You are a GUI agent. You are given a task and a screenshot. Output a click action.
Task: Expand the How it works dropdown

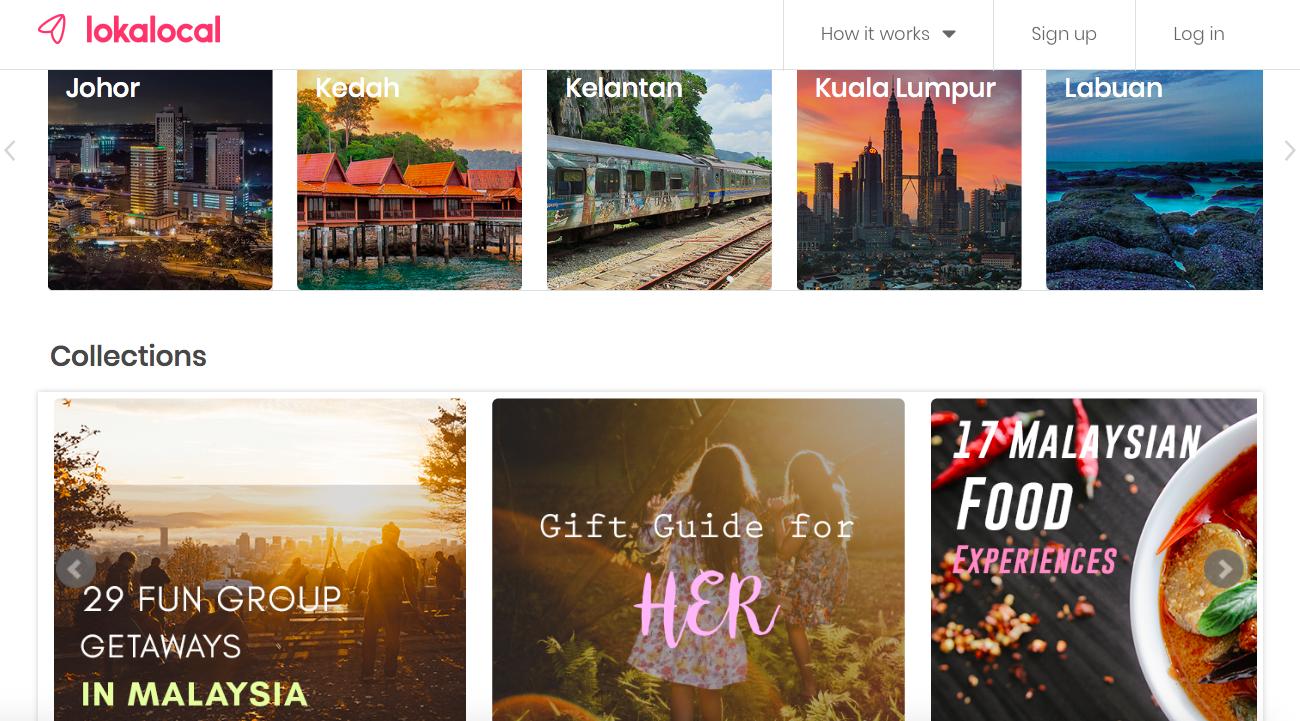888,34
